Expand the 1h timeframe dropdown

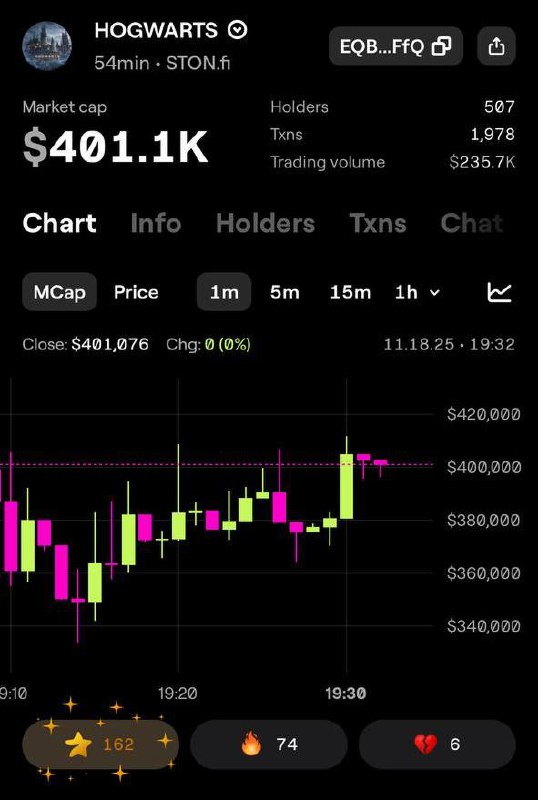click(417, 293)
